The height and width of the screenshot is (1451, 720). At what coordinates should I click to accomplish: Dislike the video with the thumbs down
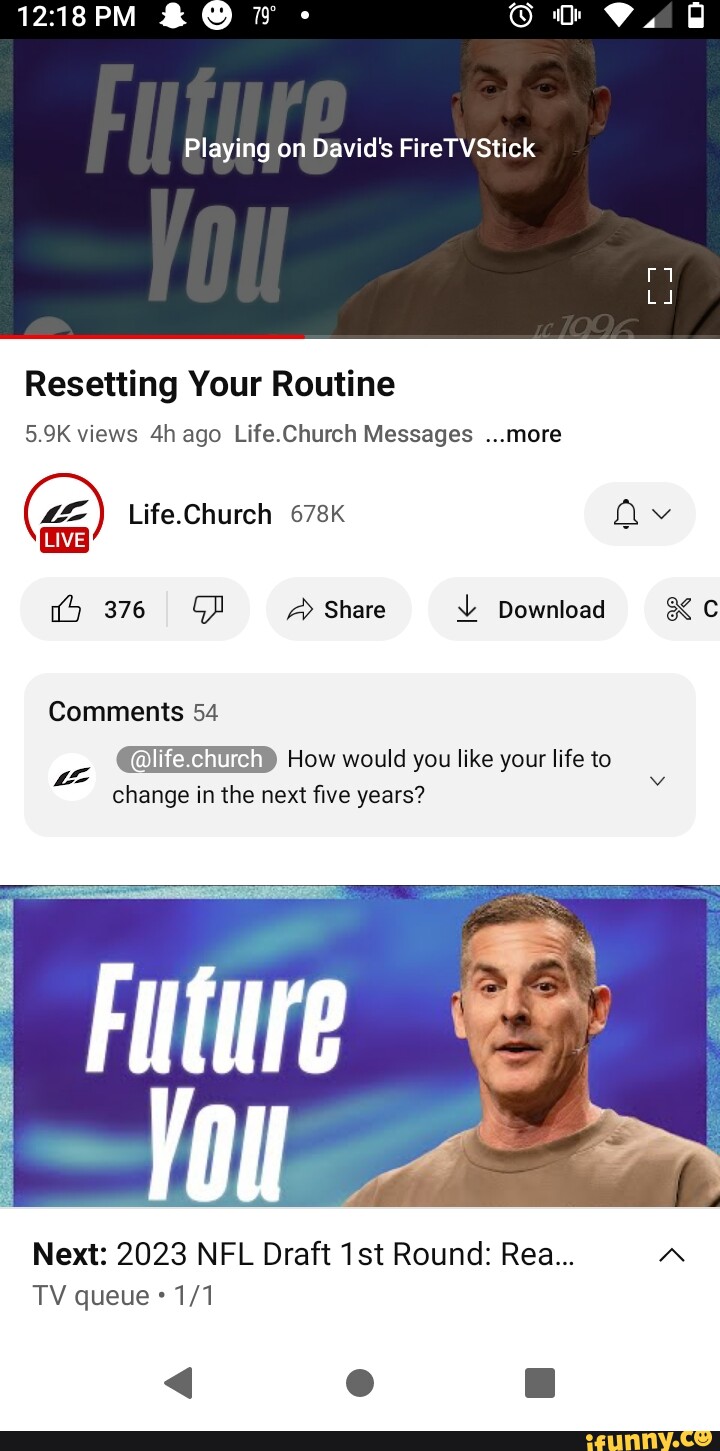click(x=207, y=609)
